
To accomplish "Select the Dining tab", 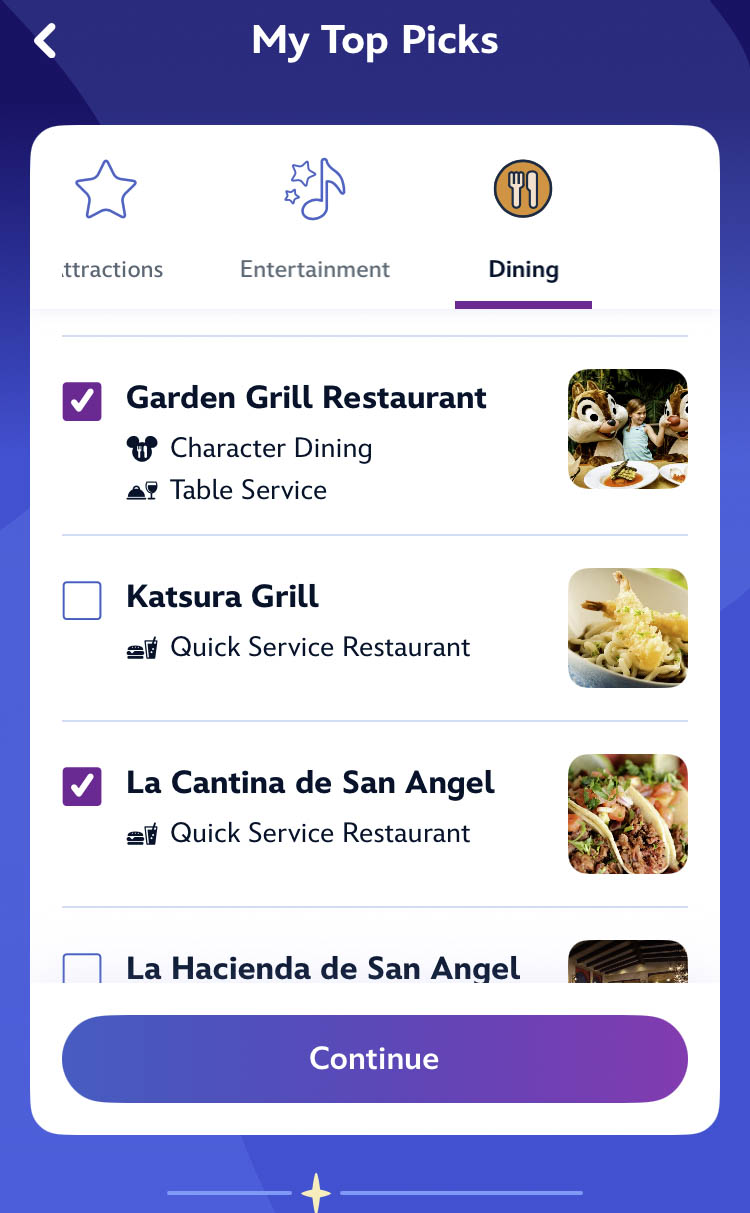I will [x=523, y=222].
